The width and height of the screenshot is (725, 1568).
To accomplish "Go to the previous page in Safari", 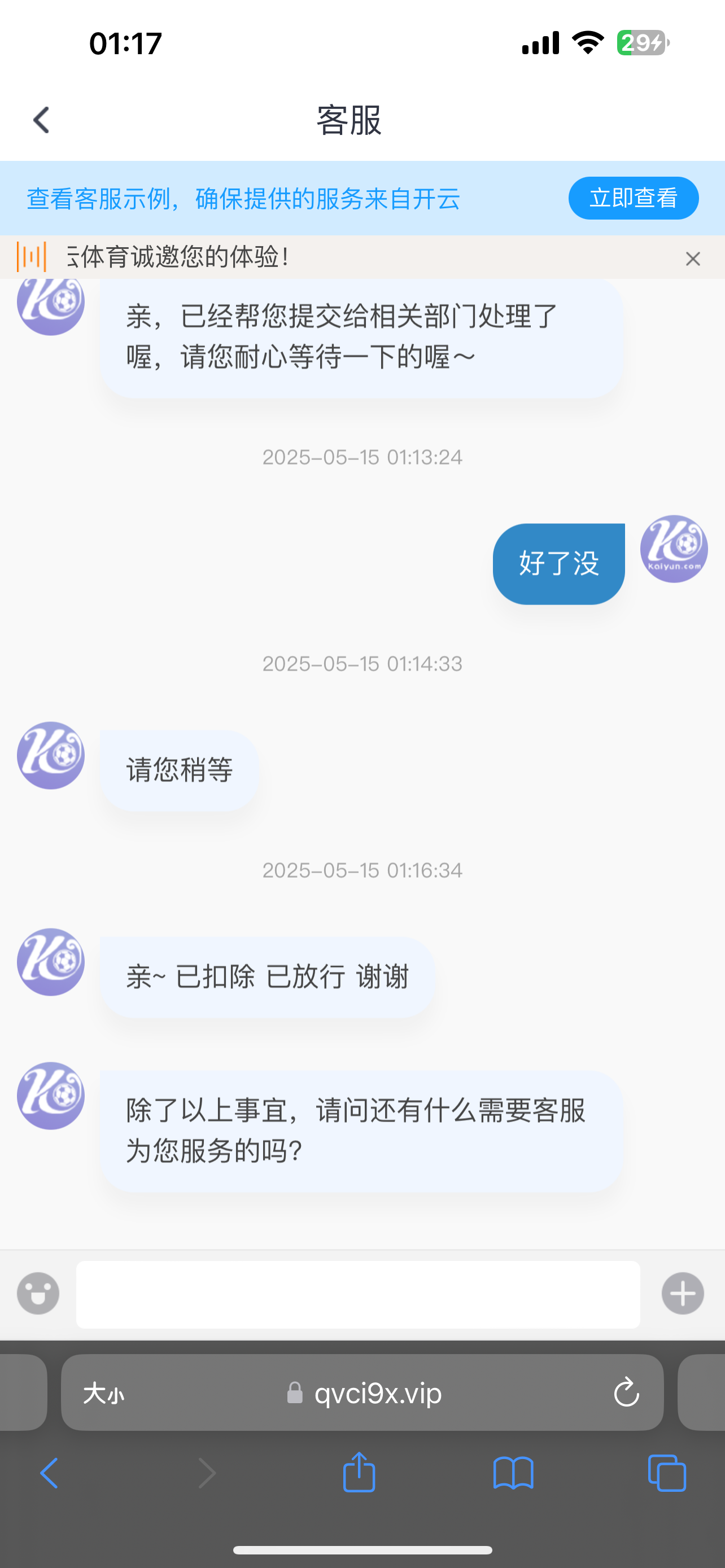I will click(49, 1473).
